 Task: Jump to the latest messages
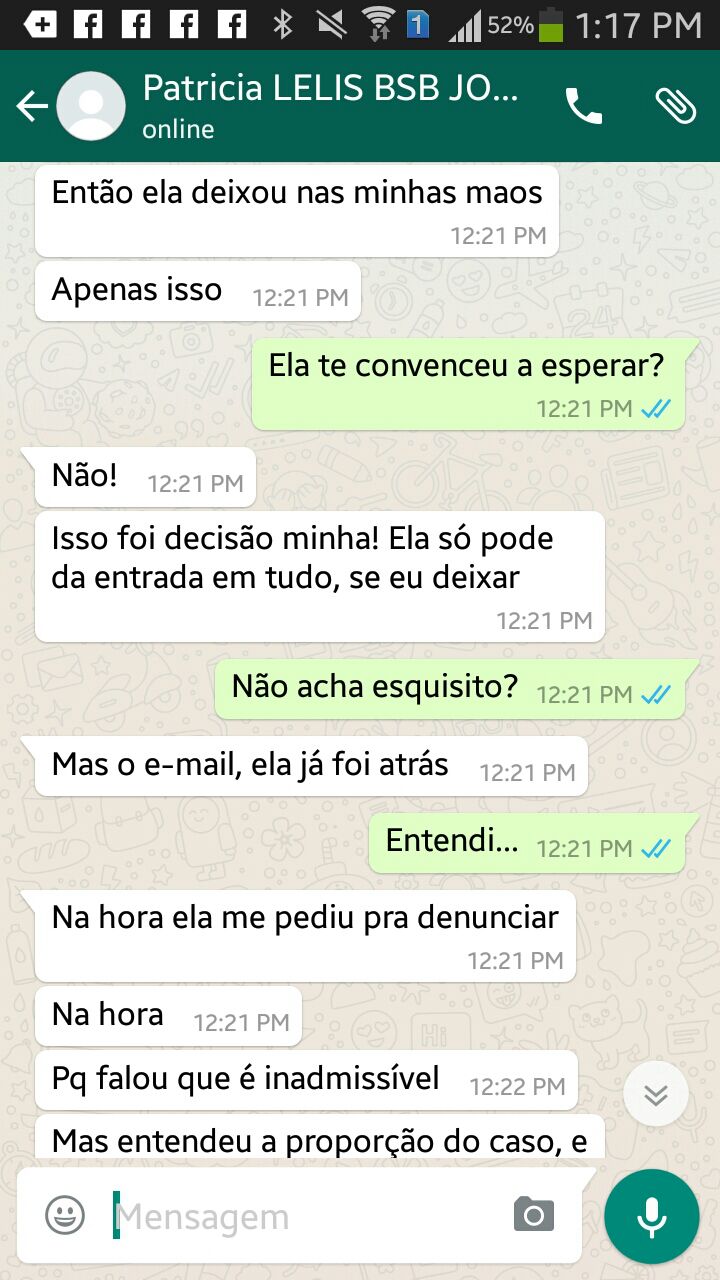[x=656, y=1095]
